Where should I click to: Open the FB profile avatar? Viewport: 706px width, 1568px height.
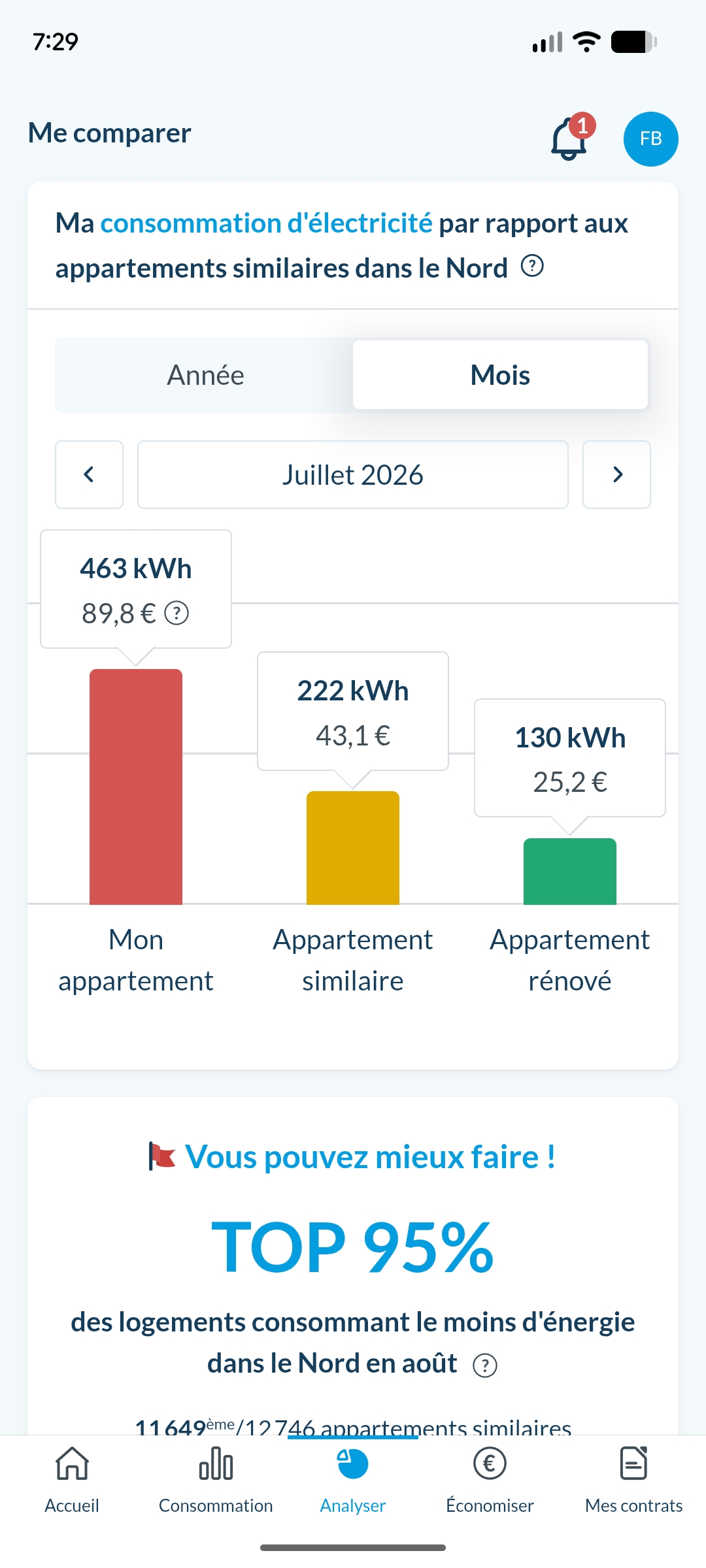click(x=650, y=139)
